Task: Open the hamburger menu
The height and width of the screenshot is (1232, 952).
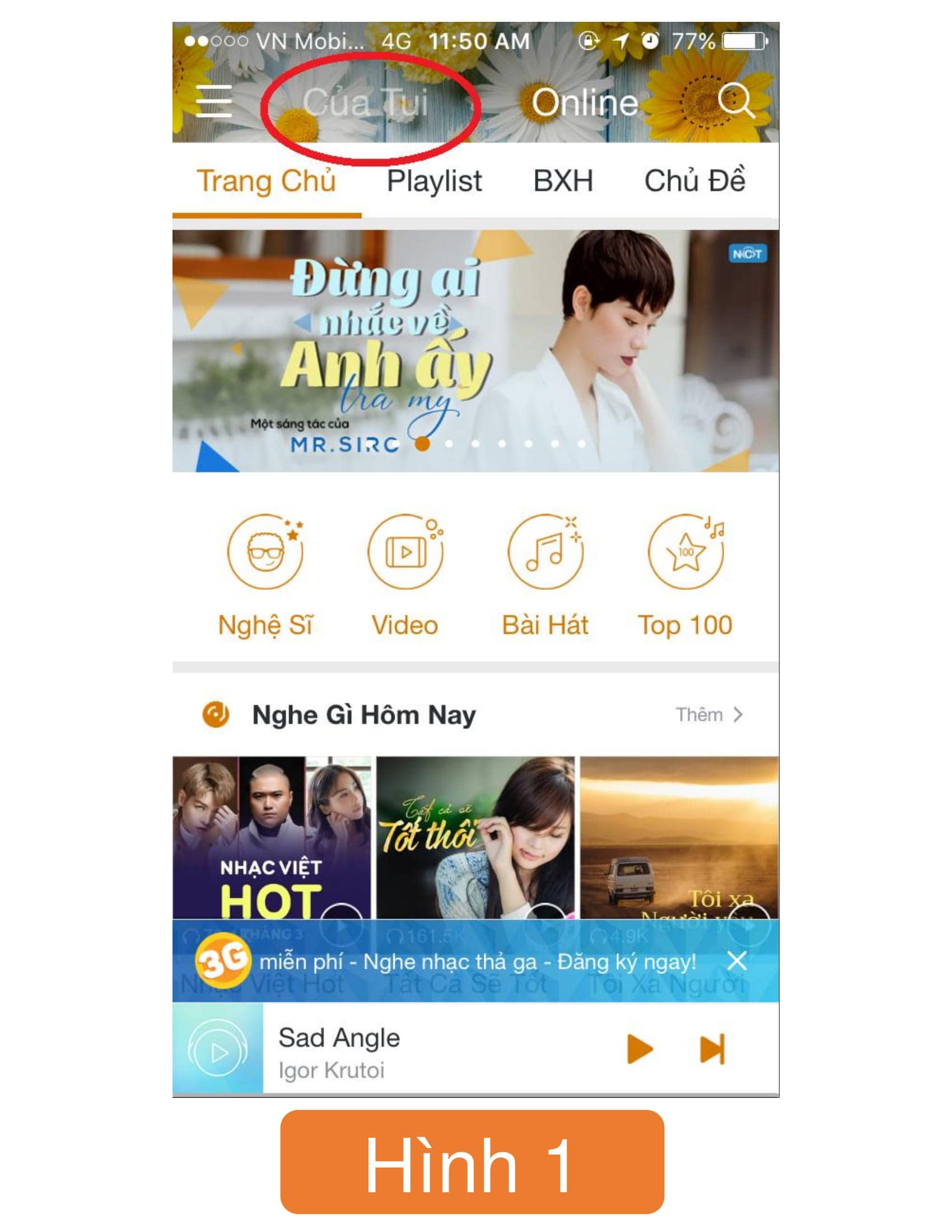Action: (x=214, y=101)
